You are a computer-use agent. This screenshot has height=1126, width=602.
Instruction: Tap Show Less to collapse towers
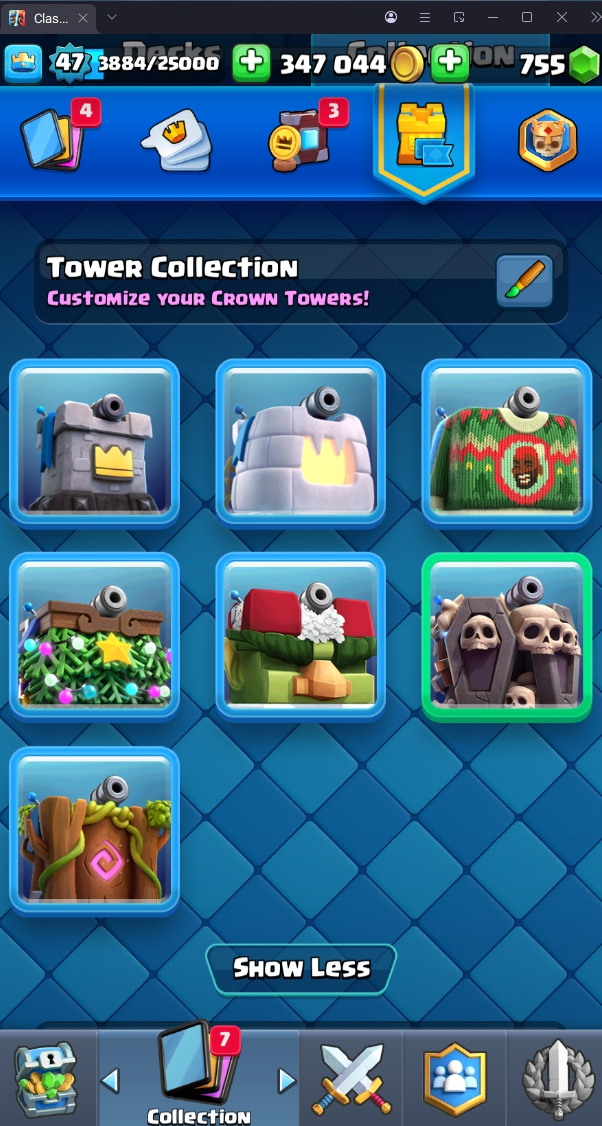(x=301, y=968)
